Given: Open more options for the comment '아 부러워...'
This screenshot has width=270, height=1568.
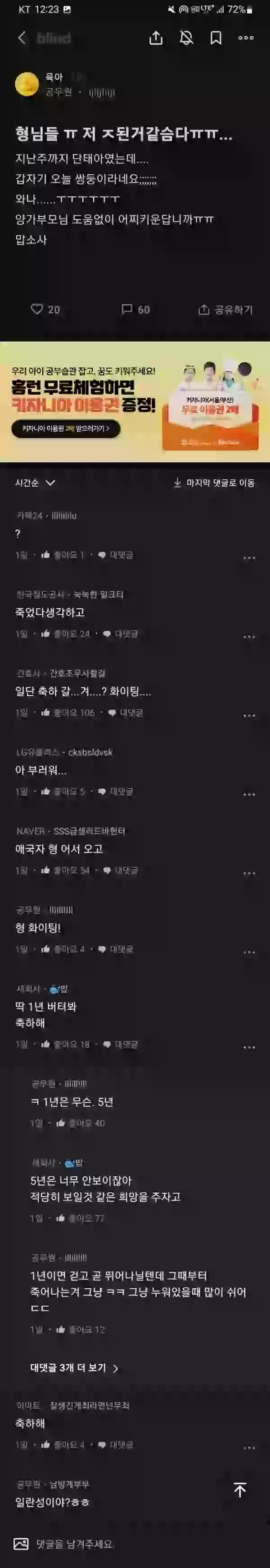Looking at the screenshot, I should coord(249,794).
